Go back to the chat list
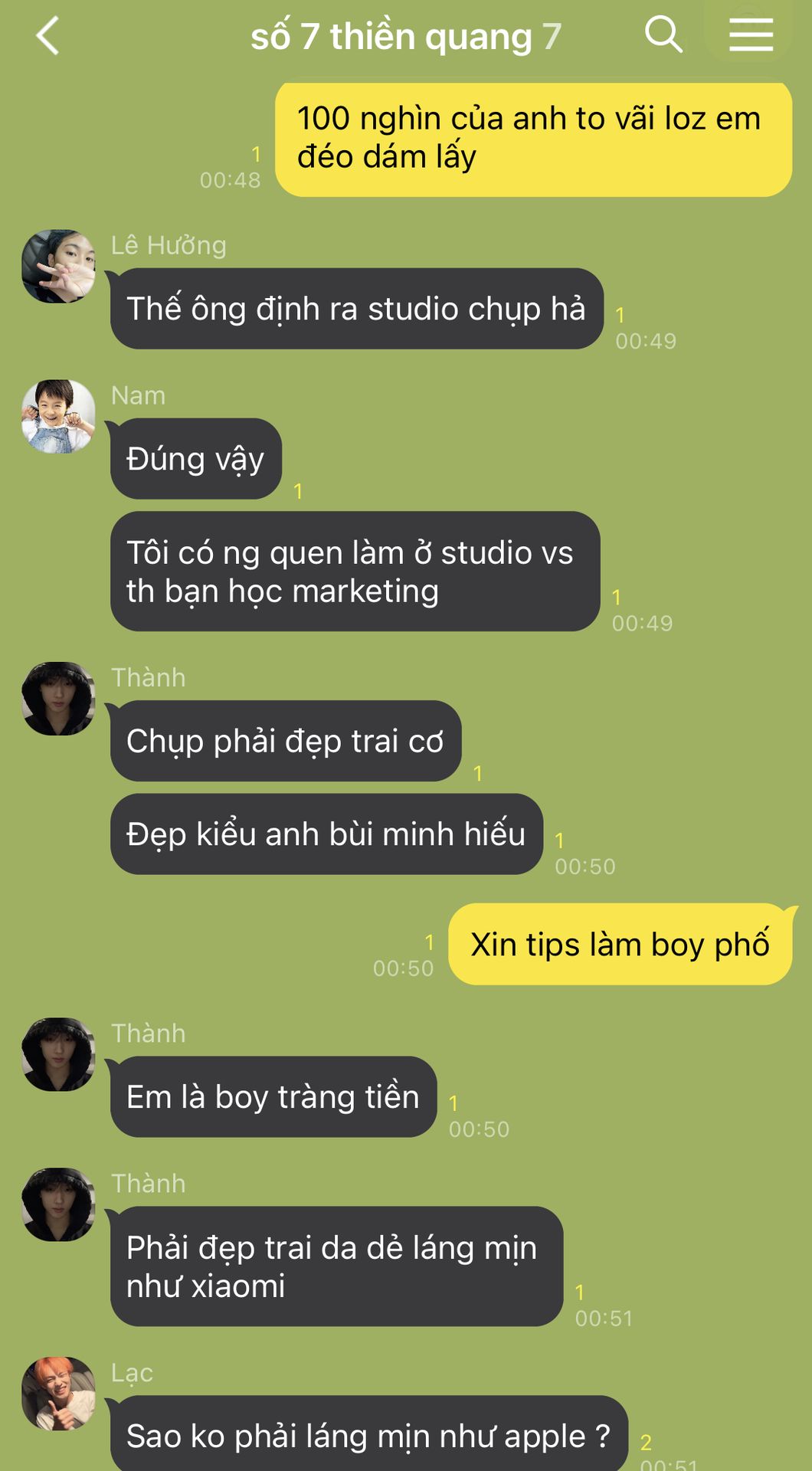Image resolution: width=812 pixels, height=1471 pixels. tap(47, 36)
